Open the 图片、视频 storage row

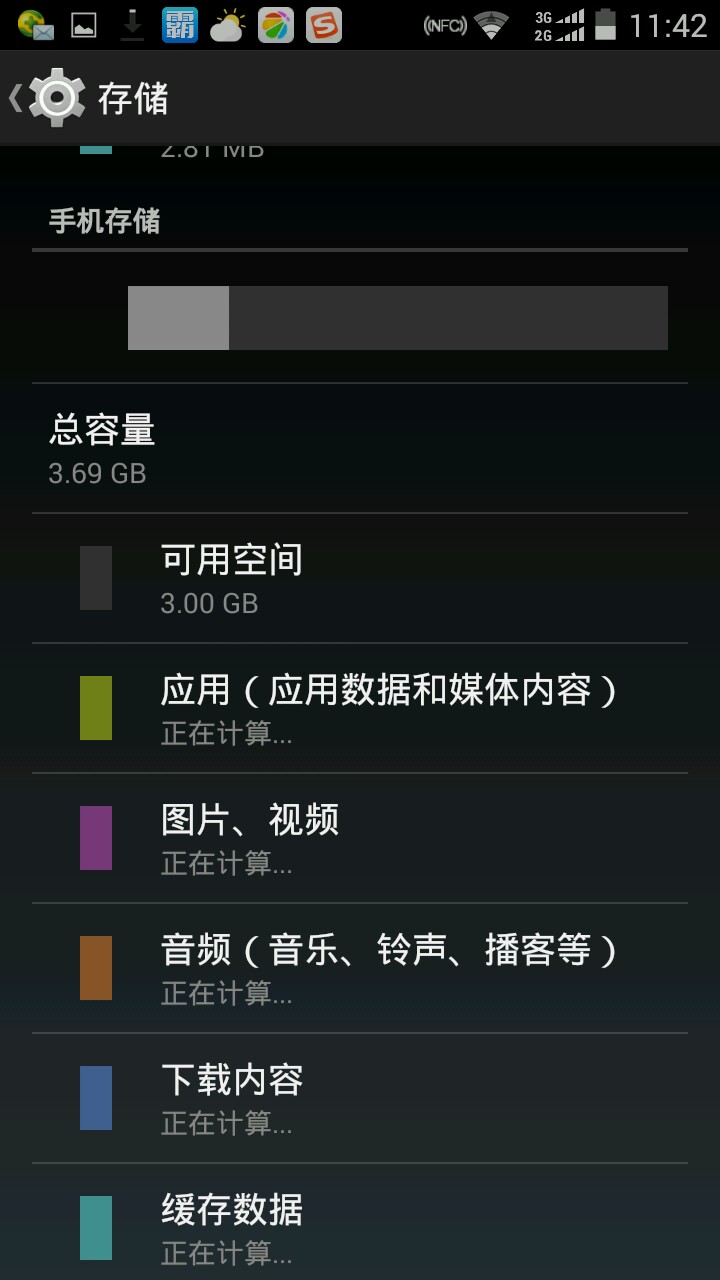point(360,838)
